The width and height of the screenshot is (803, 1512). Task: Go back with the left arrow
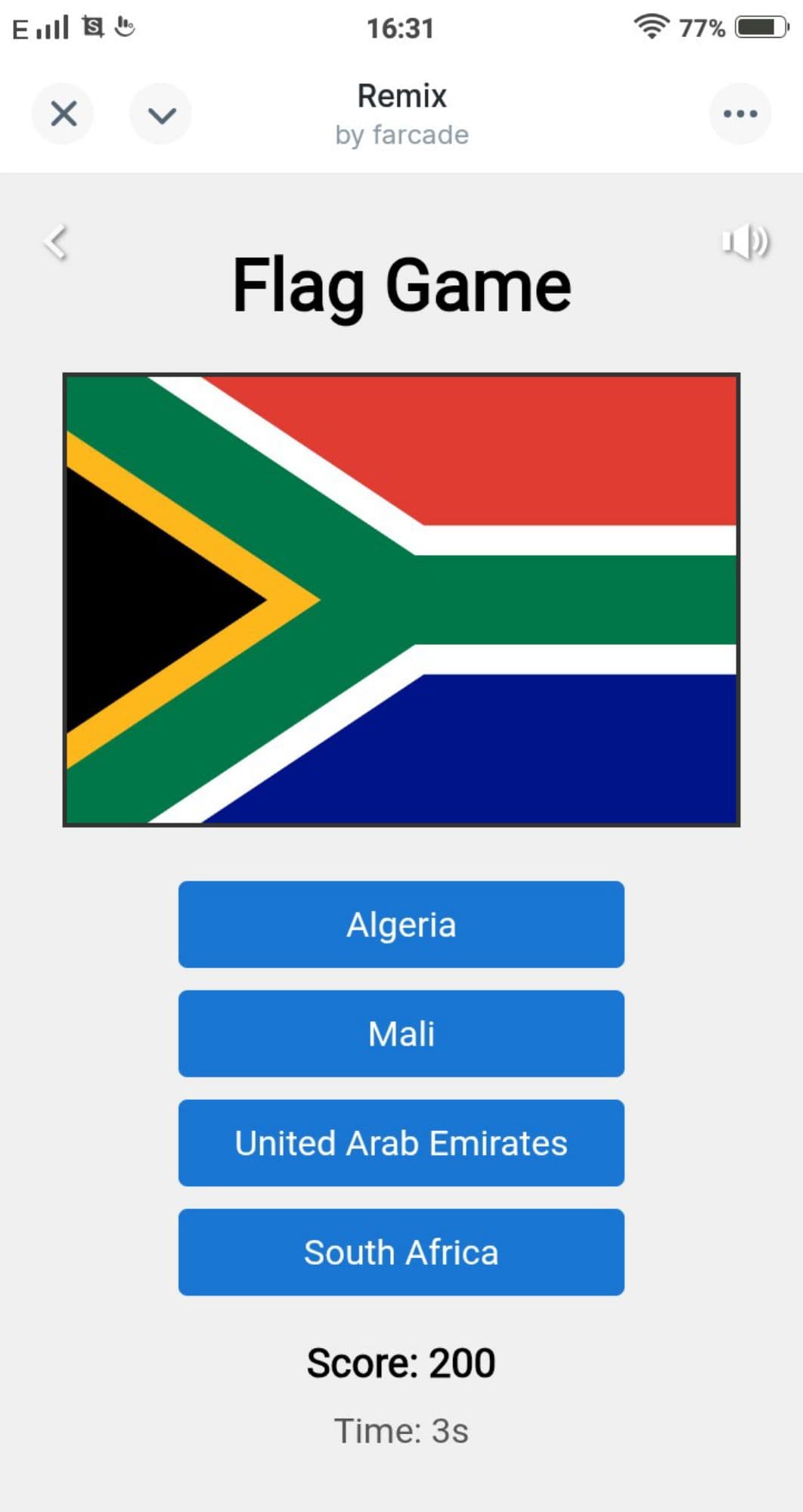pyautogui.click(x=56, y=242)
